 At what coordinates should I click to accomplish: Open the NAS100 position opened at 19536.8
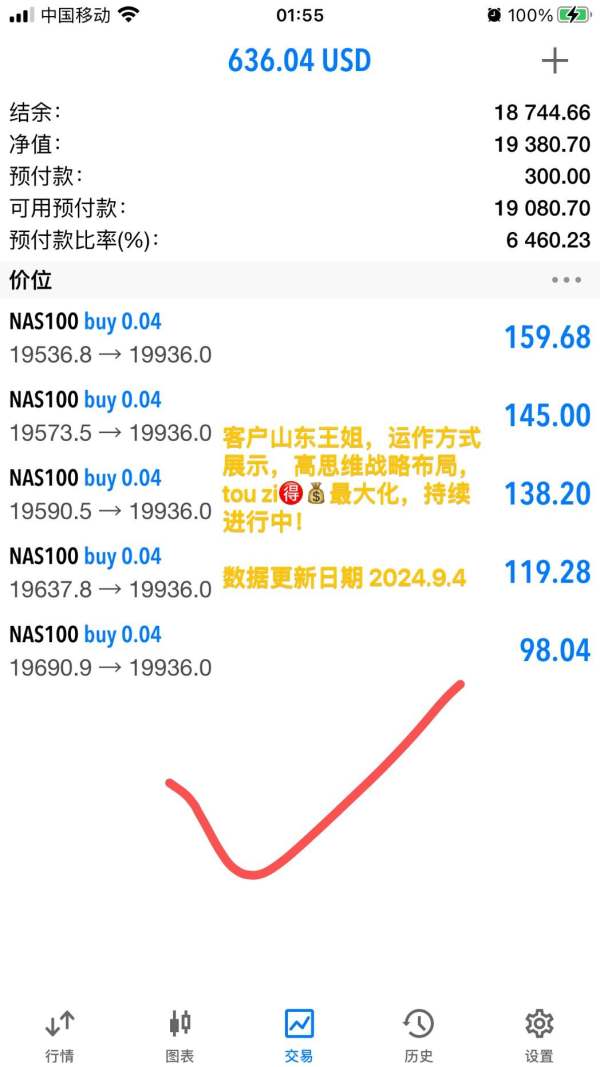click(300, 338)
